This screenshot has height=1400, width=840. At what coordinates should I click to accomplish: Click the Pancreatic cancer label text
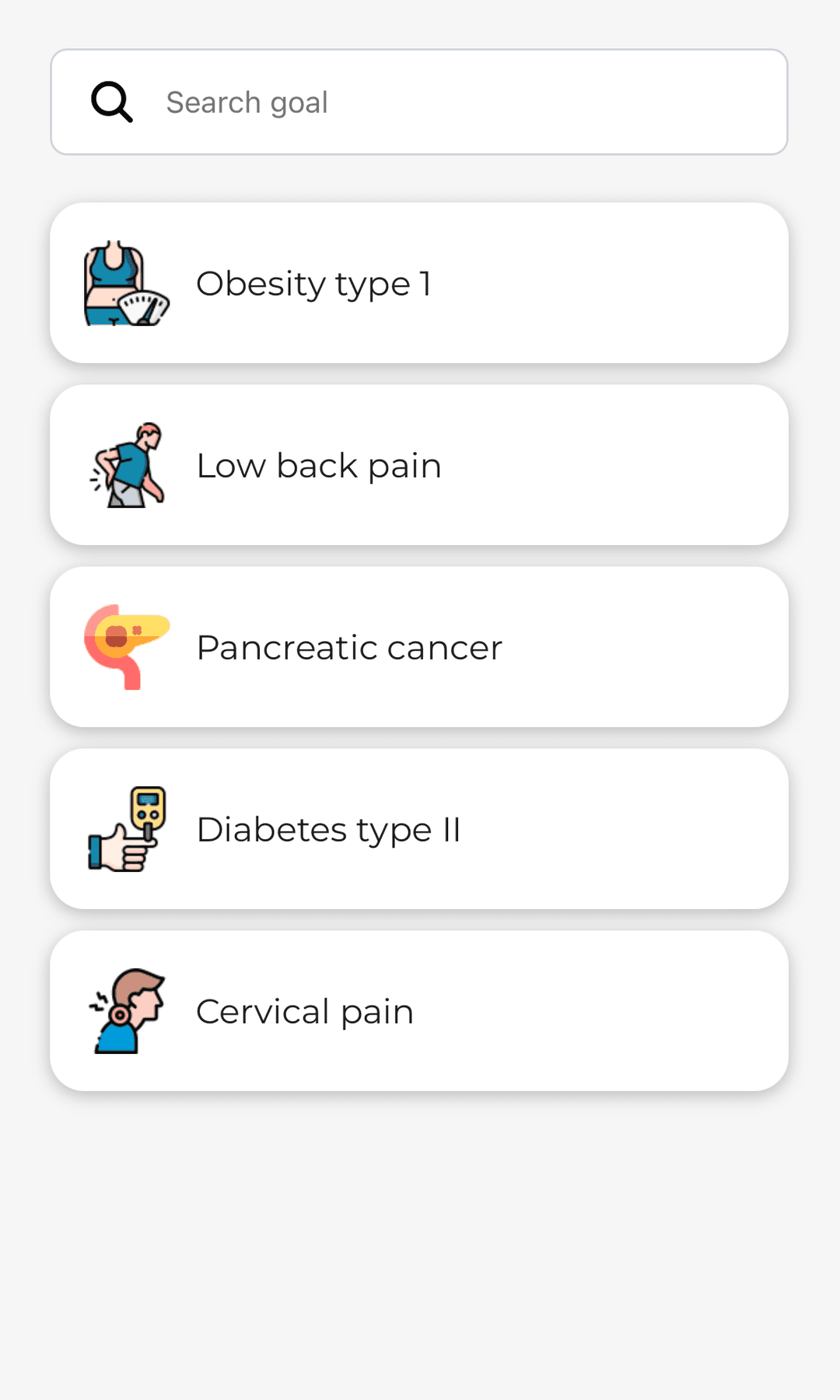(349, 647)
